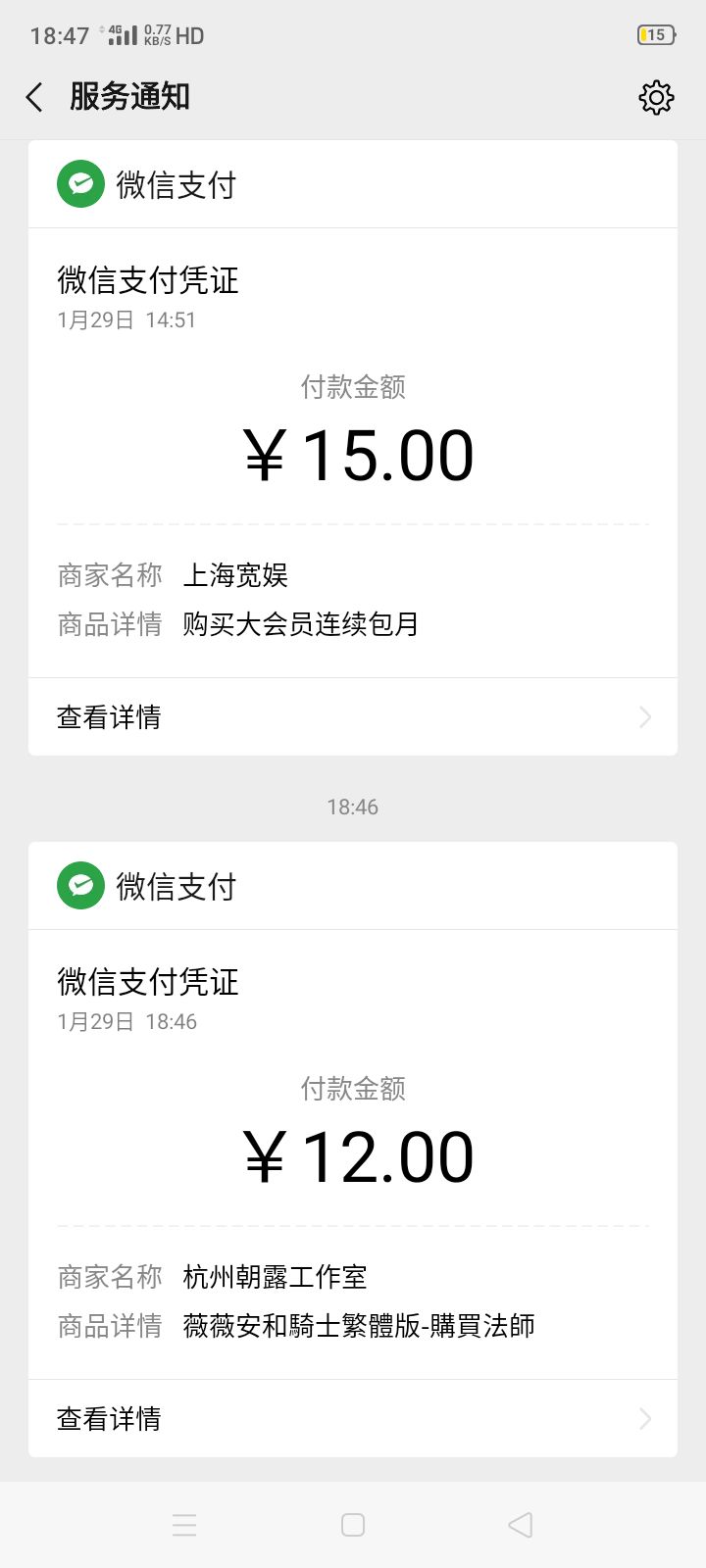The width and height of the screenshot is (706, 1568).
Task: View details of the ¥12.00 杭州朝露工作室 payment
Action: click(x=352, y=1419)
